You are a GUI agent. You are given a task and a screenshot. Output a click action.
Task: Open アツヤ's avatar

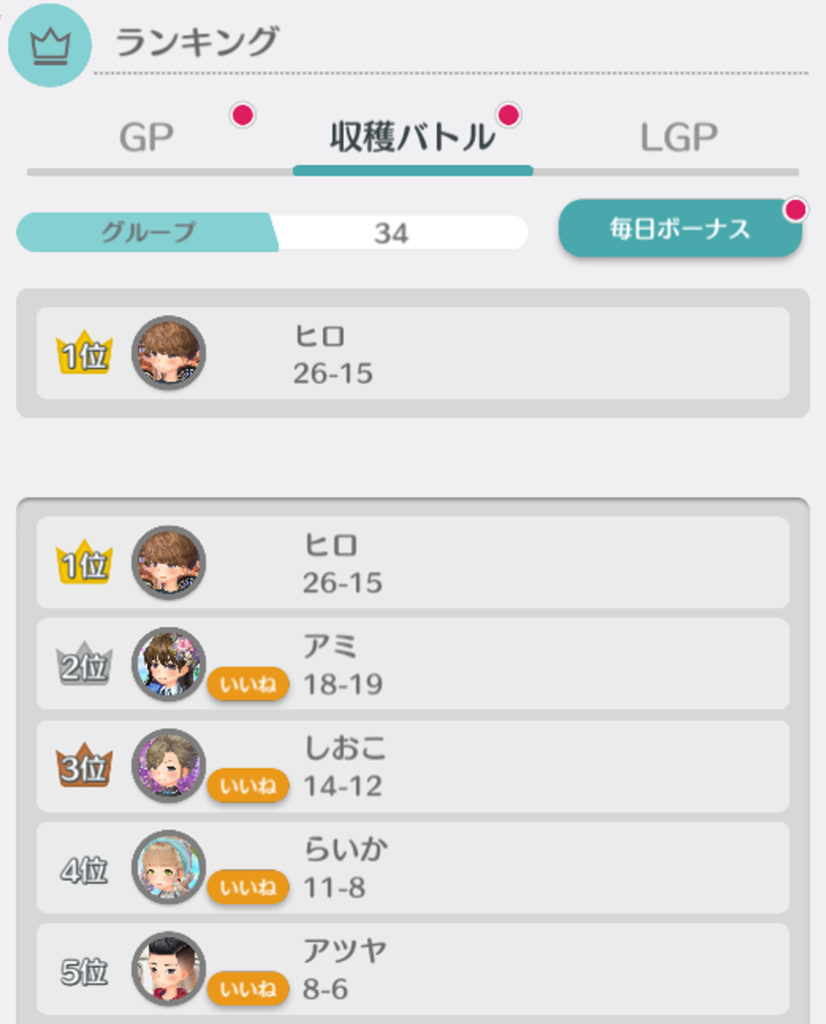tap(168, 968)
